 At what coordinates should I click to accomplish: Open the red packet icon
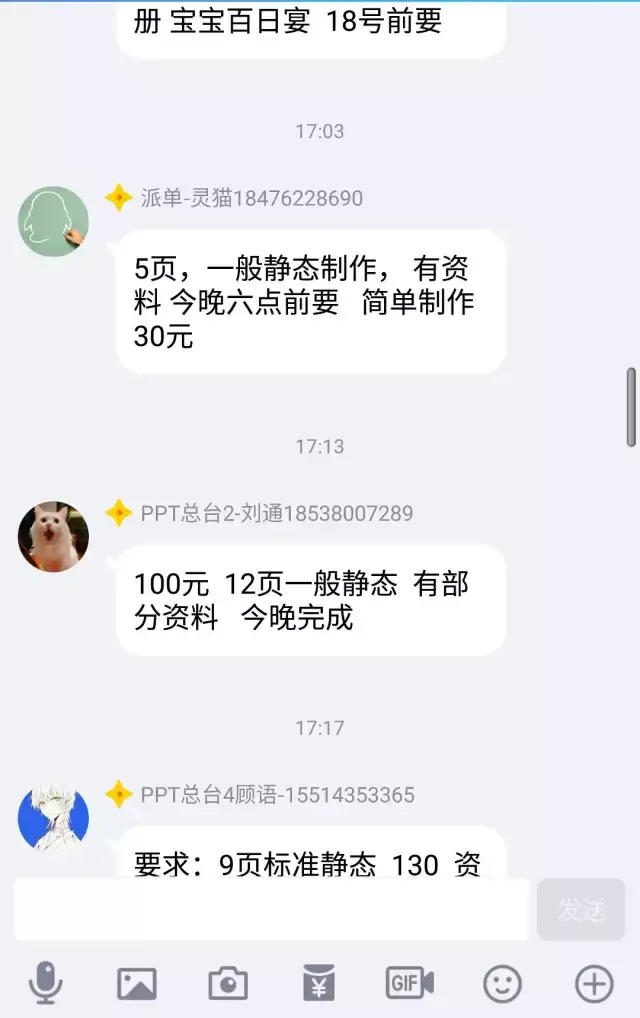[319, 984]
